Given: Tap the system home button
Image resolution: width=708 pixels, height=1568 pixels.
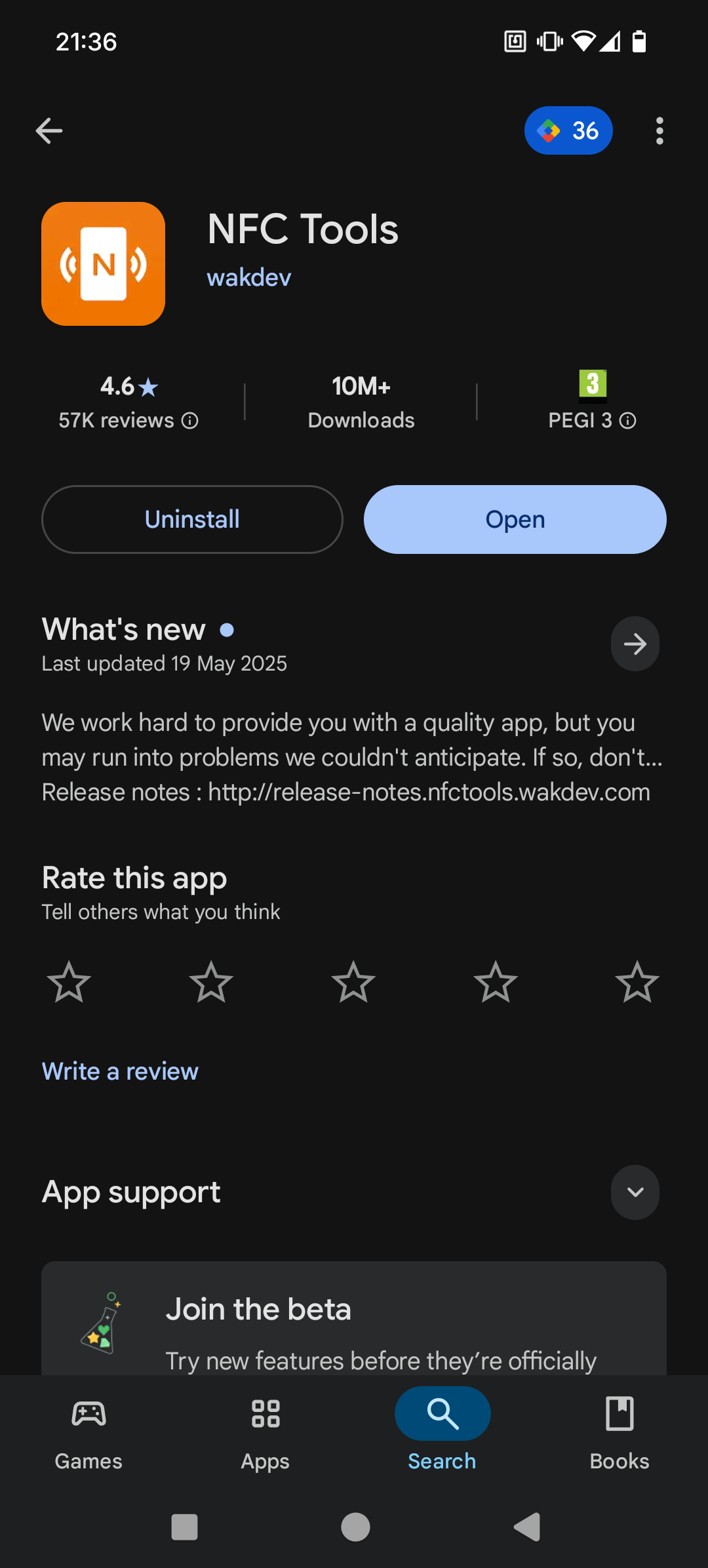Looking at the screenshot, I should coord(355,1527).
